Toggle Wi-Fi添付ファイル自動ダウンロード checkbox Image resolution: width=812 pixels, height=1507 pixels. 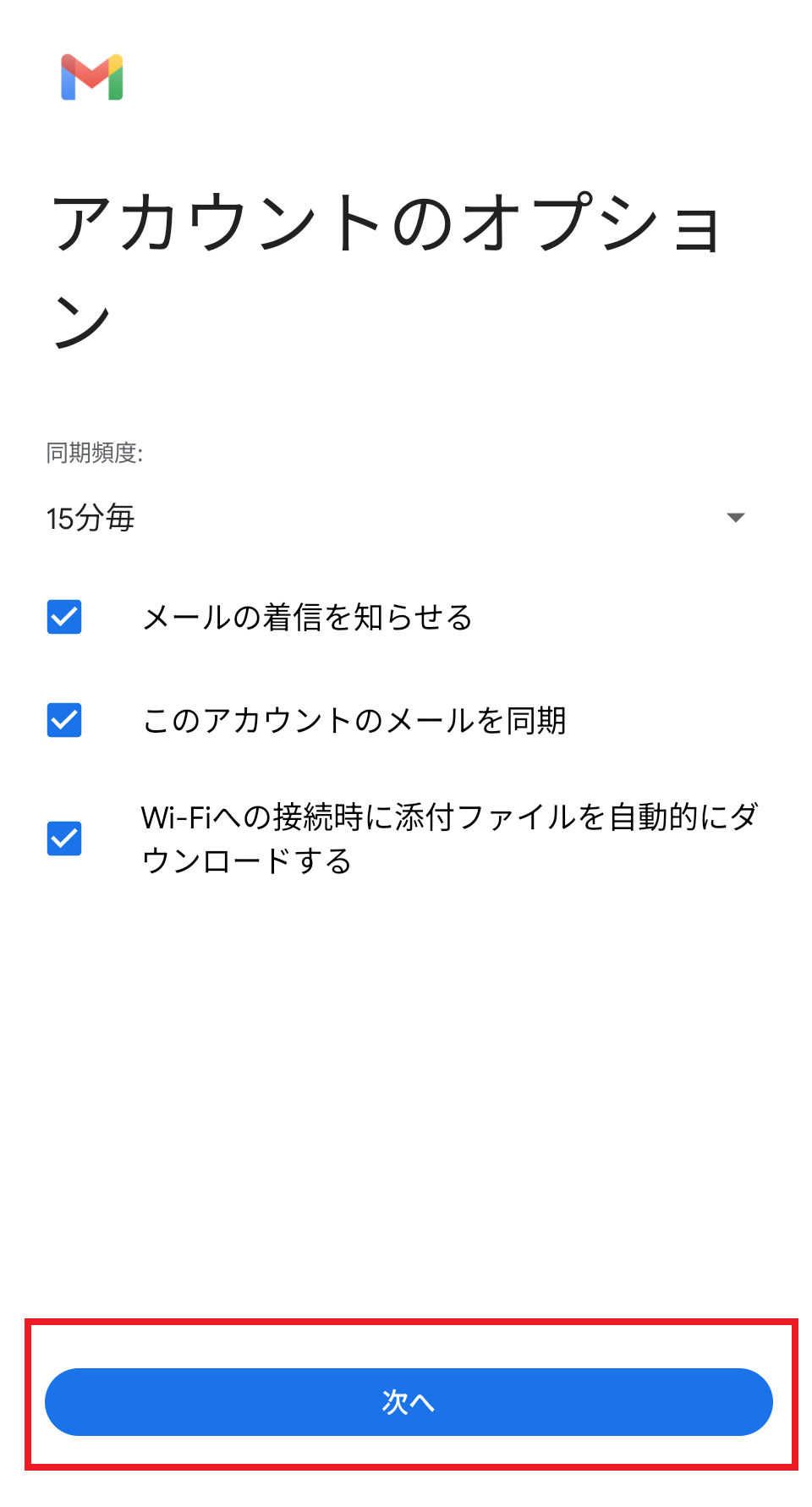click(64, 839)
